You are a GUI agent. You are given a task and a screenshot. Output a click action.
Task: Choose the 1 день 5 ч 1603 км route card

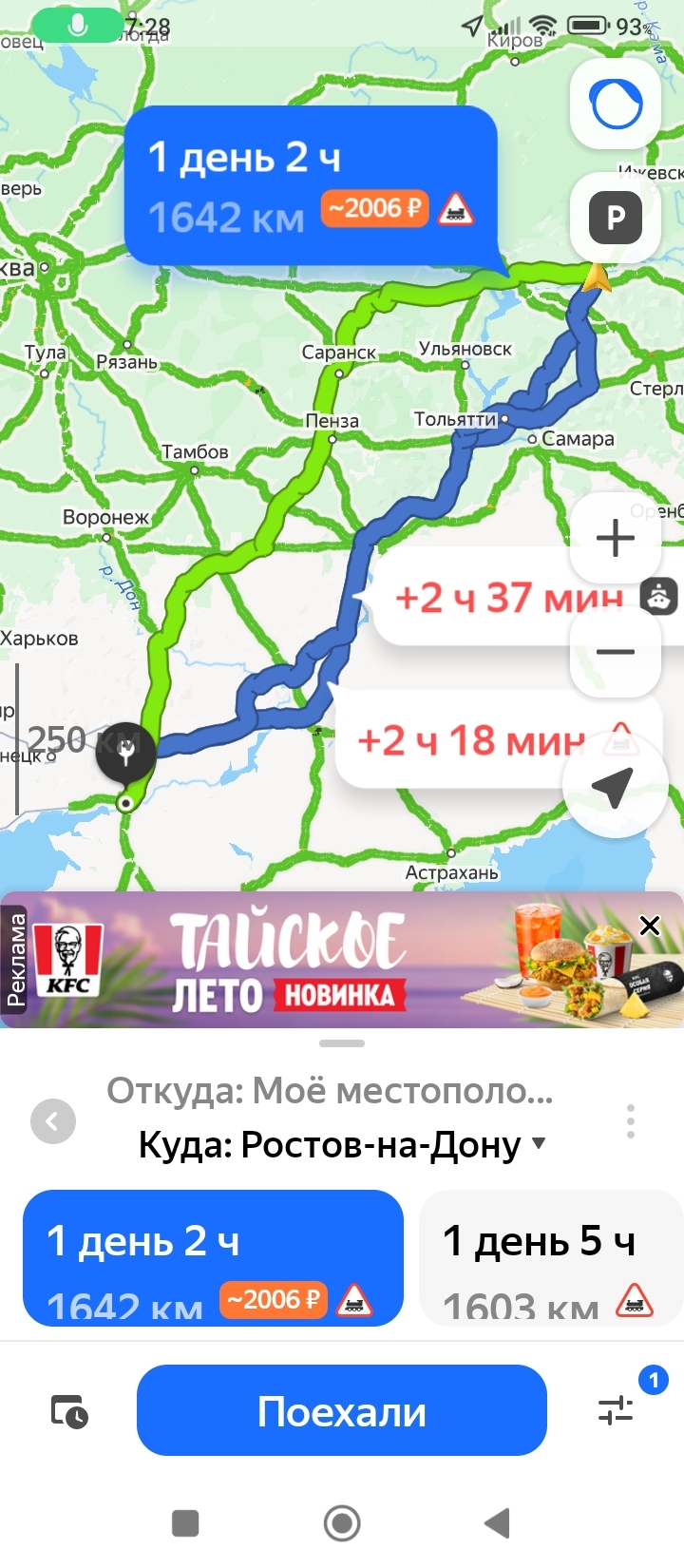(x=552, y=1258)
